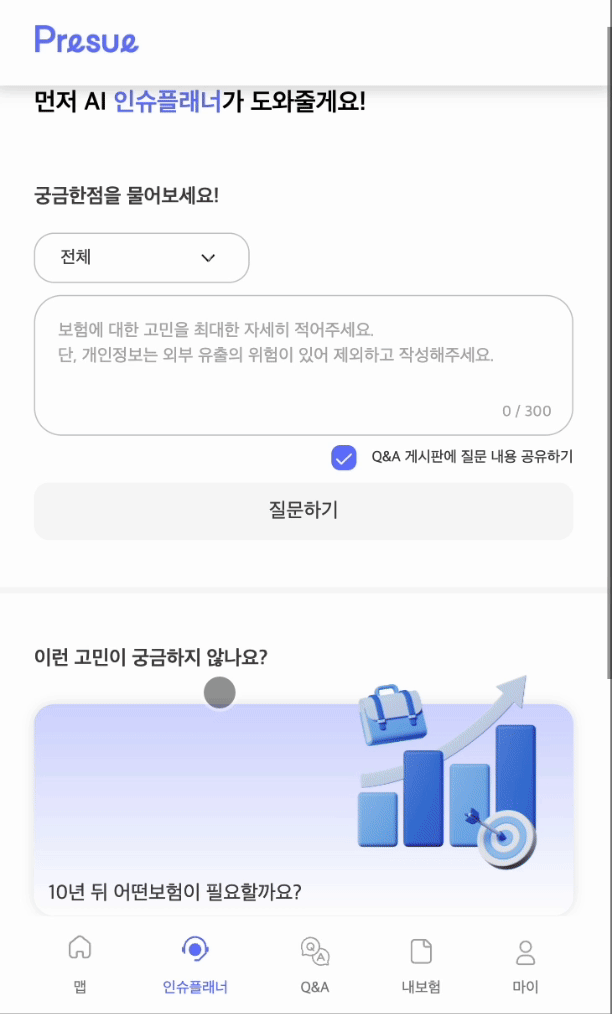This screenshot has width=612, height=1014.
Task: Expand the 전체 category dropdown
Action: click(x=141, y=258)
